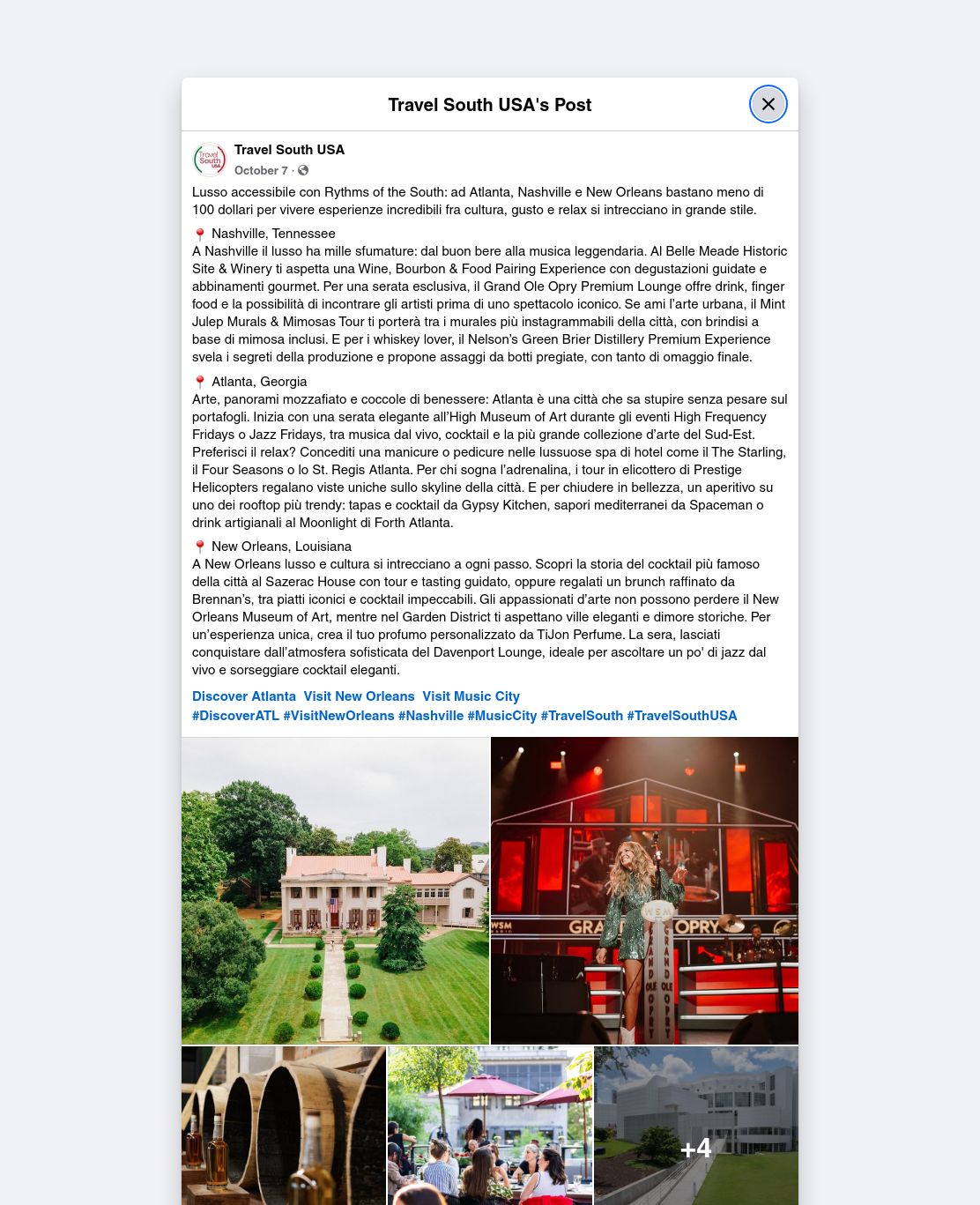Close the Travel South USA post dialog
Image resolution: width=980 pixels, height=1205 pixels.
(768, 104)
